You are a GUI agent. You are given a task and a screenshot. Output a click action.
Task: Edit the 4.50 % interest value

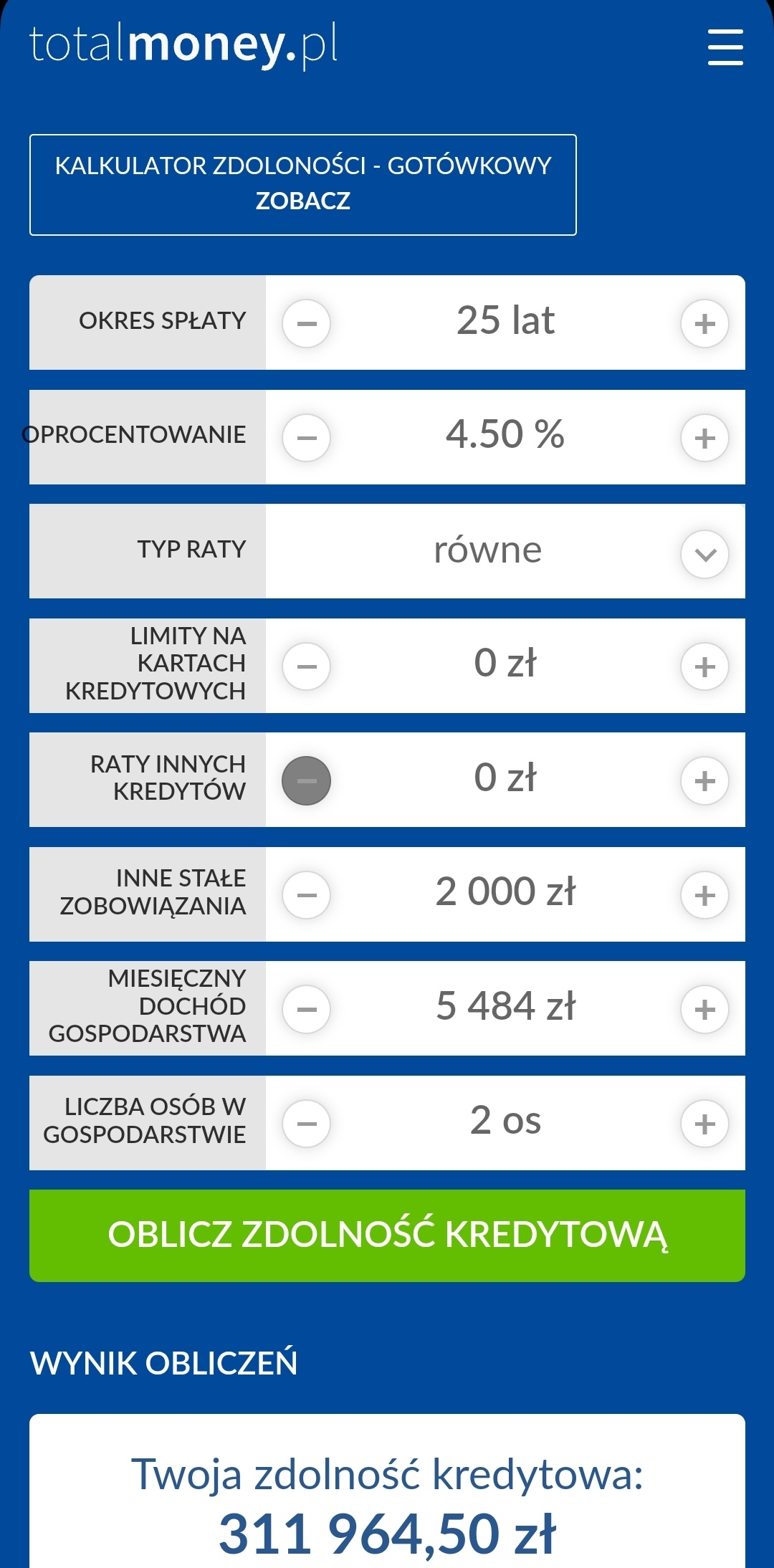(505, 435)
